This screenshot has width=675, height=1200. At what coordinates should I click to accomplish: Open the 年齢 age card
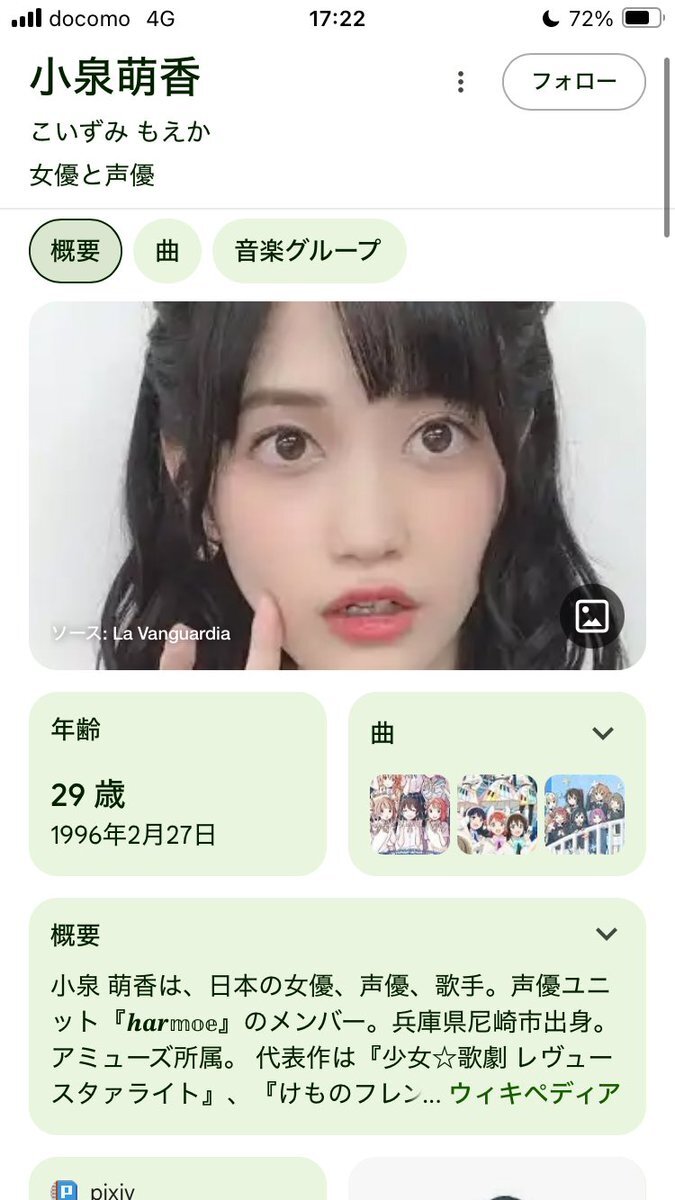[x=177, y=783]
